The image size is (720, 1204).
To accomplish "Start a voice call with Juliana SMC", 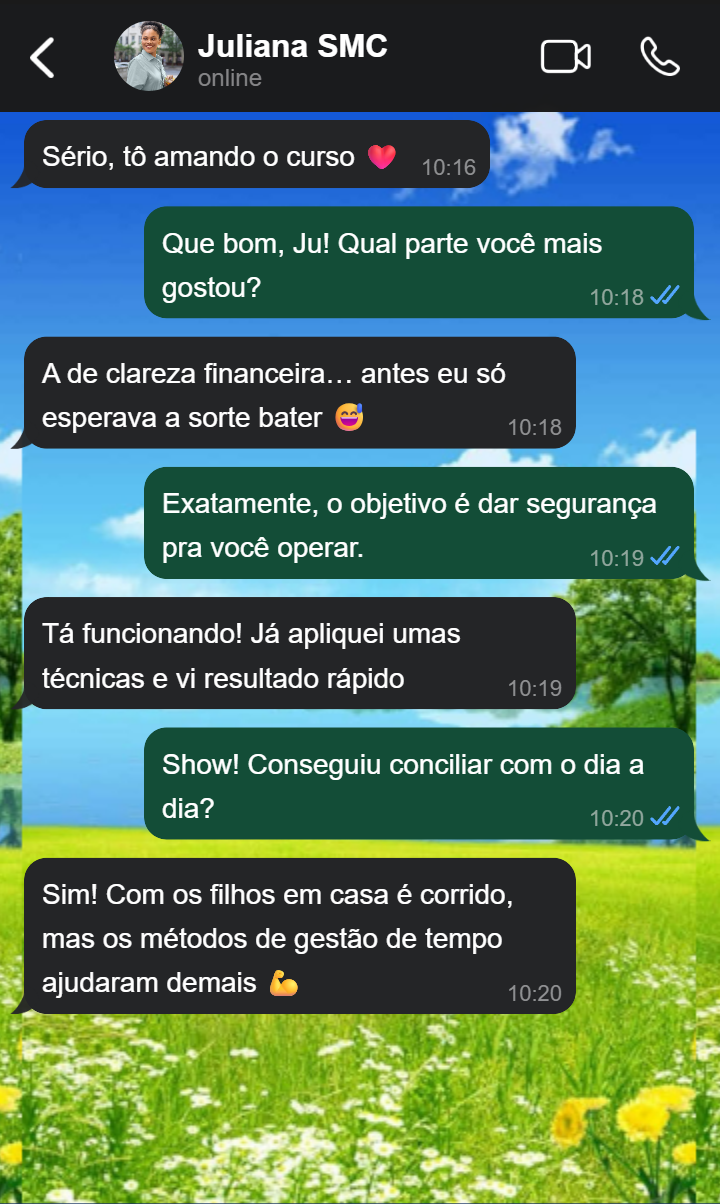I will coord(659,57).
